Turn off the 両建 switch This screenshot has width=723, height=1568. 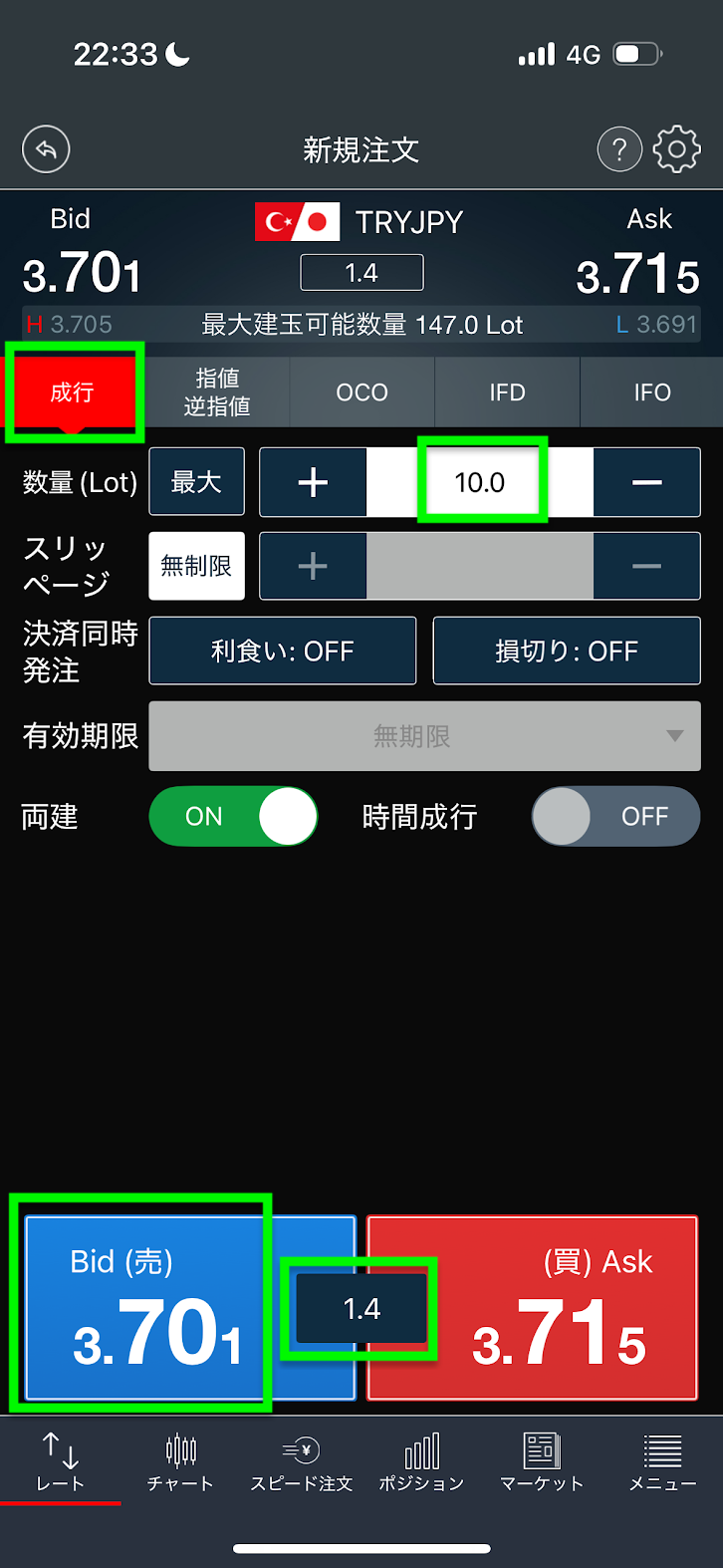(233, 817)
